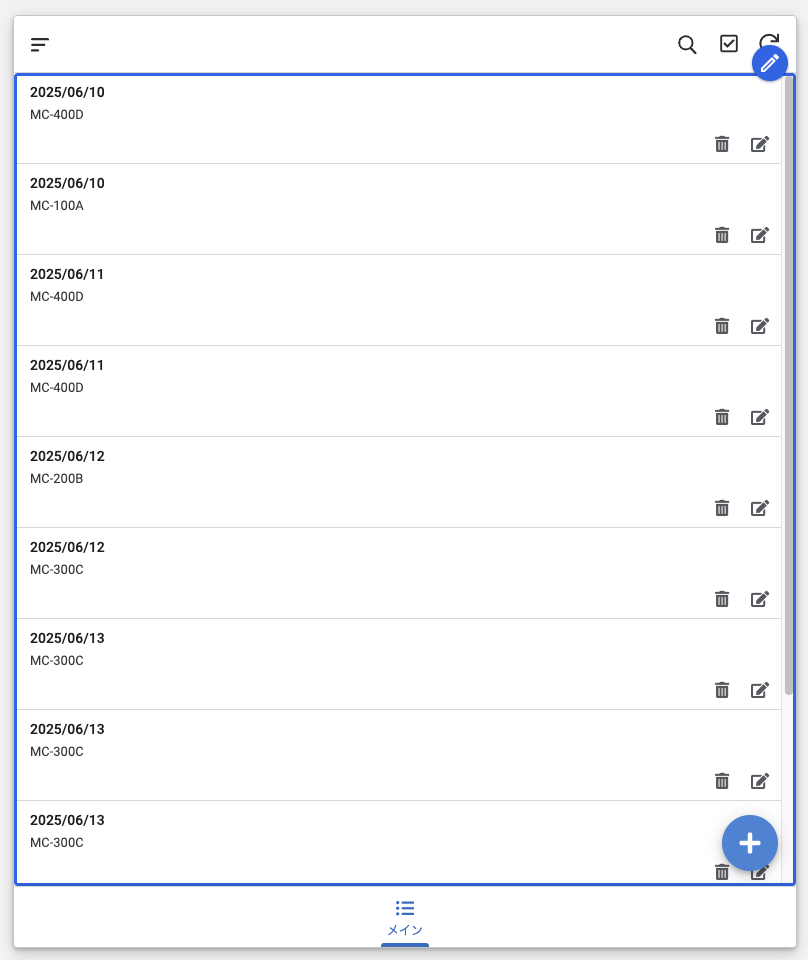Screen dimensions: 808x960
Task: Edit the 2025/06/10 MC-400D entry
Action: point(760,144)
